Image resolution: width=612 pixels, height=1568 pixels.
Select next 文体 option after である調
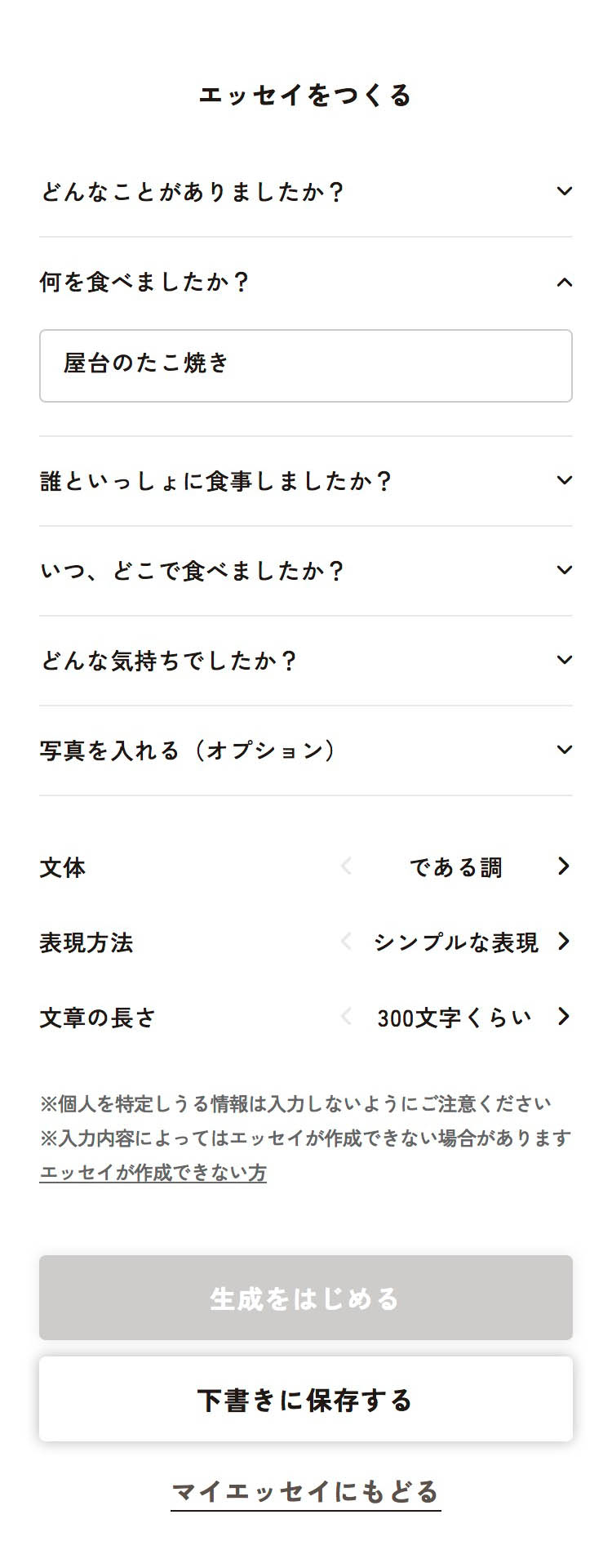563,866
